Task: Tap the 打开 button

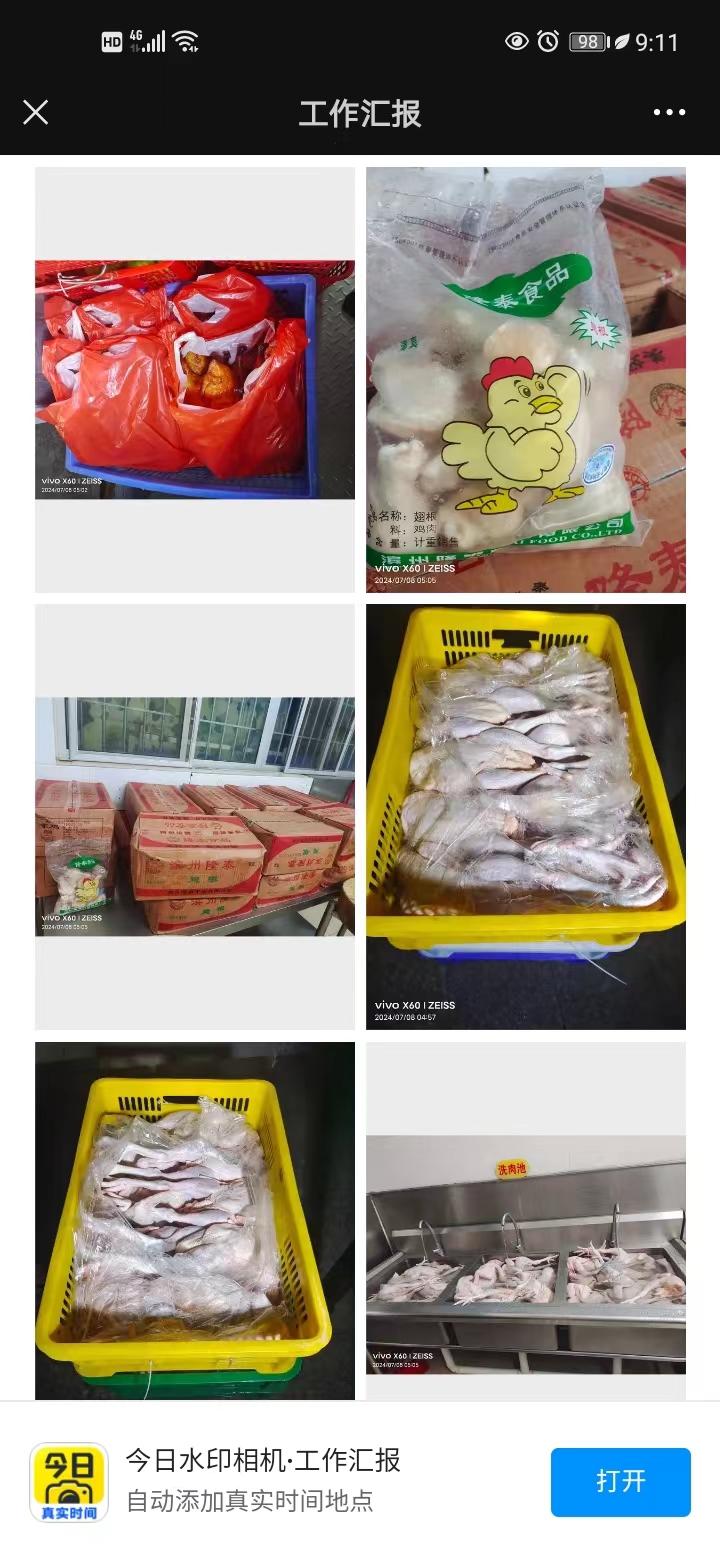Action: coord(620,1482)
